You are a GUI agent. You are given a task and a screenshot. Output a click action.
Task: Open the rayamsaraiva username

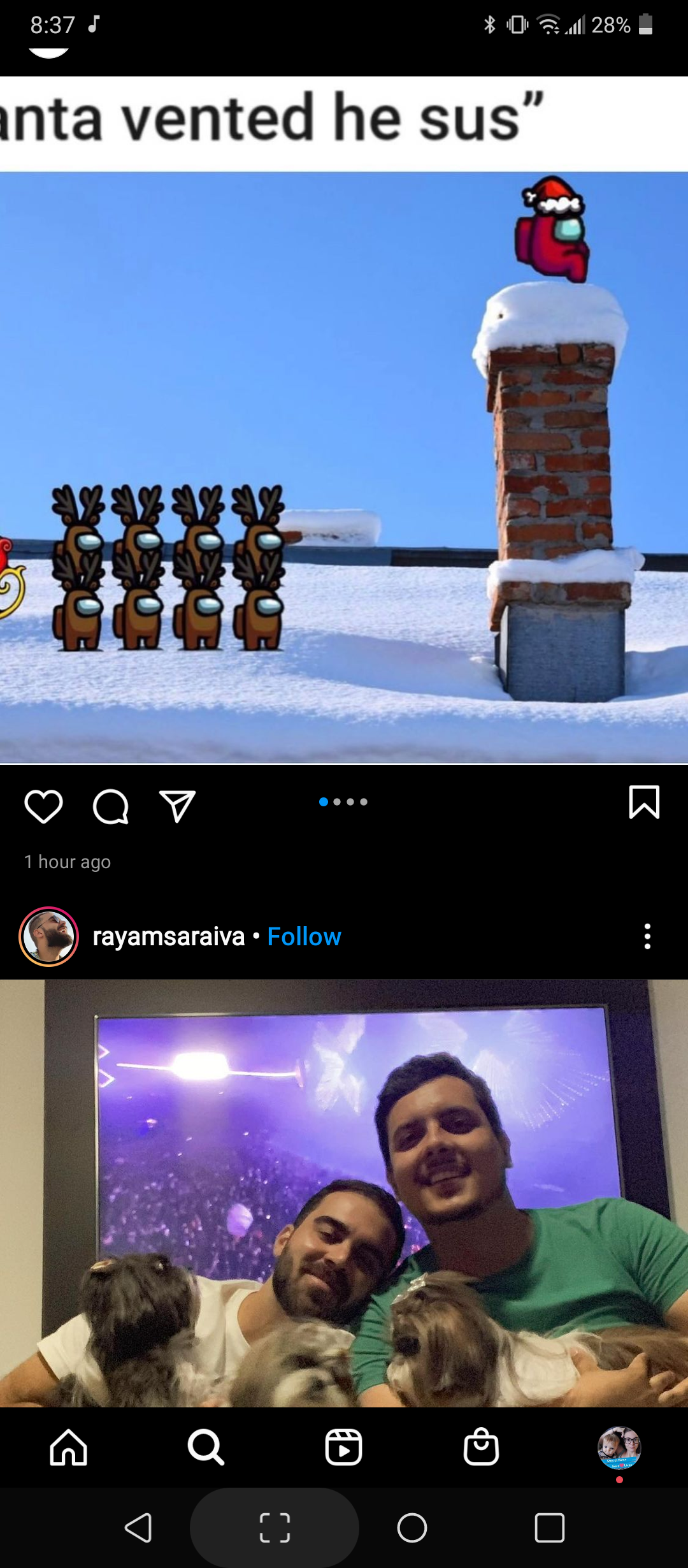(x=169, y=937)
